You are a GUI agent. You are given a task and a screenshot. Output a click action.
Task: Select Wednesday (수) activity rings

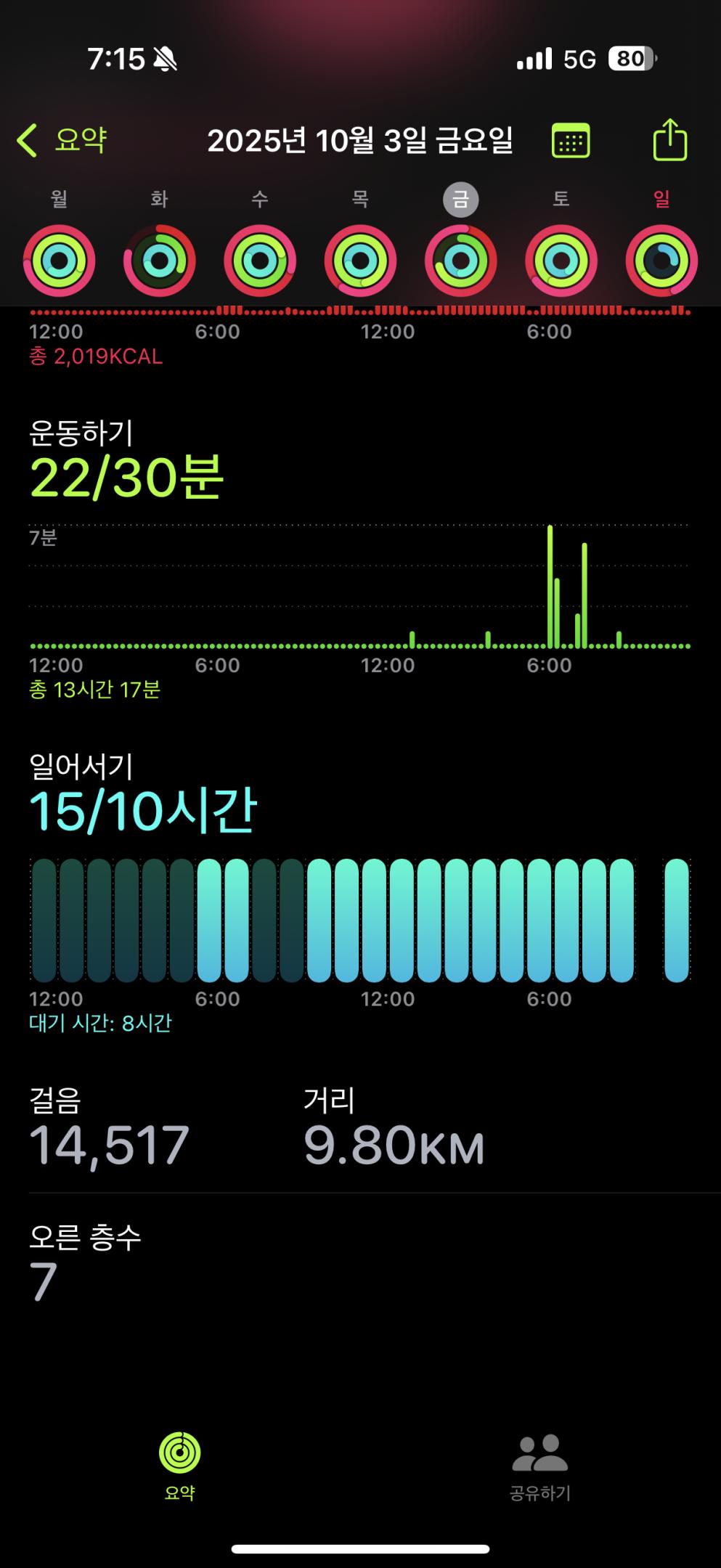click(260, 261)
